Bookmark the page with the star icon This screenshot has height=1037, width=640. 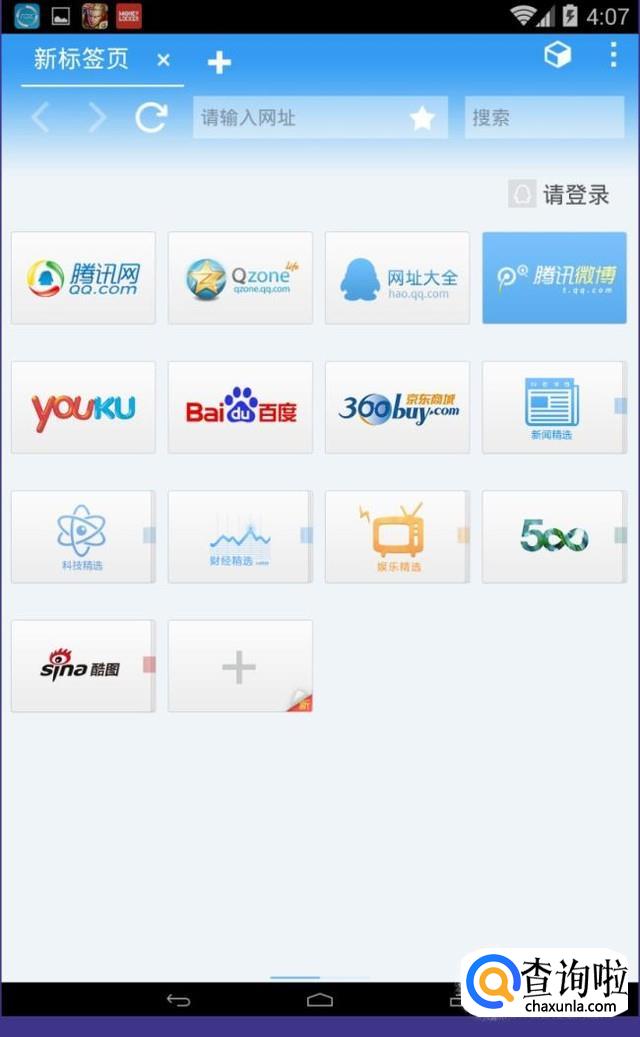(x=422, y=118)
